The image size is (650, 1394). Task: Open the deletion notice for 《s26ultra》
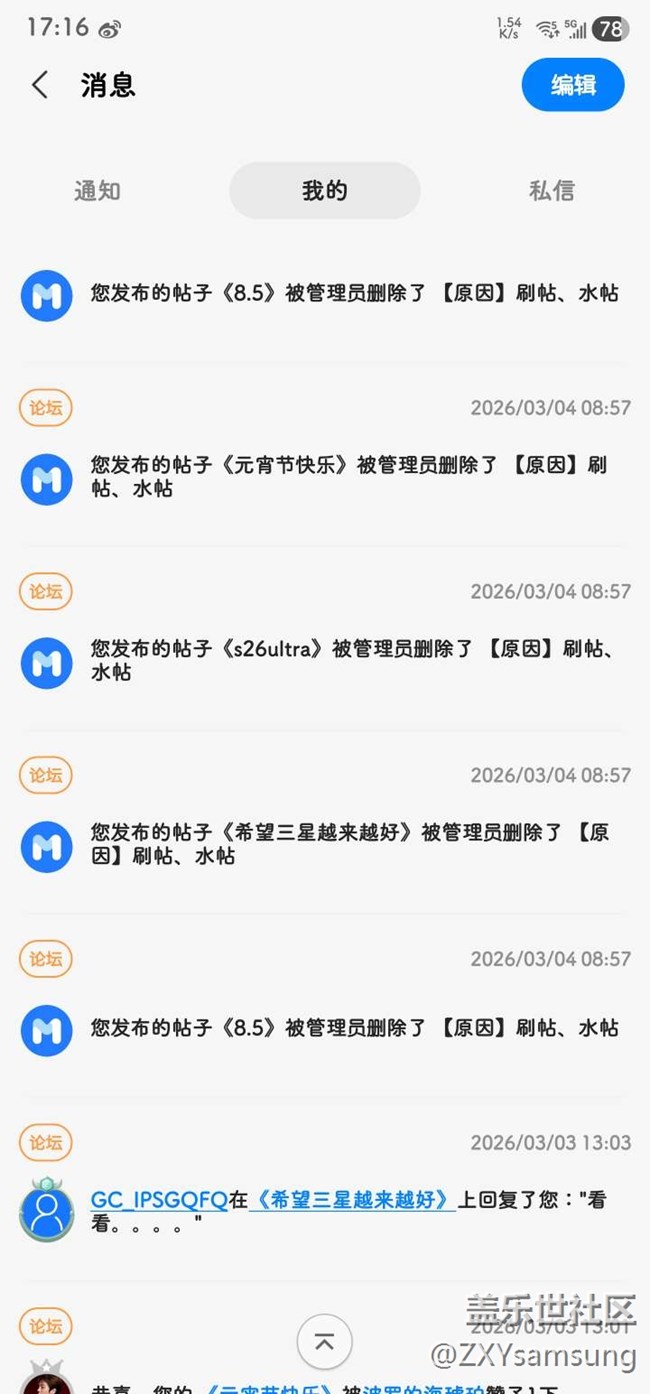pyautogui.click(x=348, y=660)
